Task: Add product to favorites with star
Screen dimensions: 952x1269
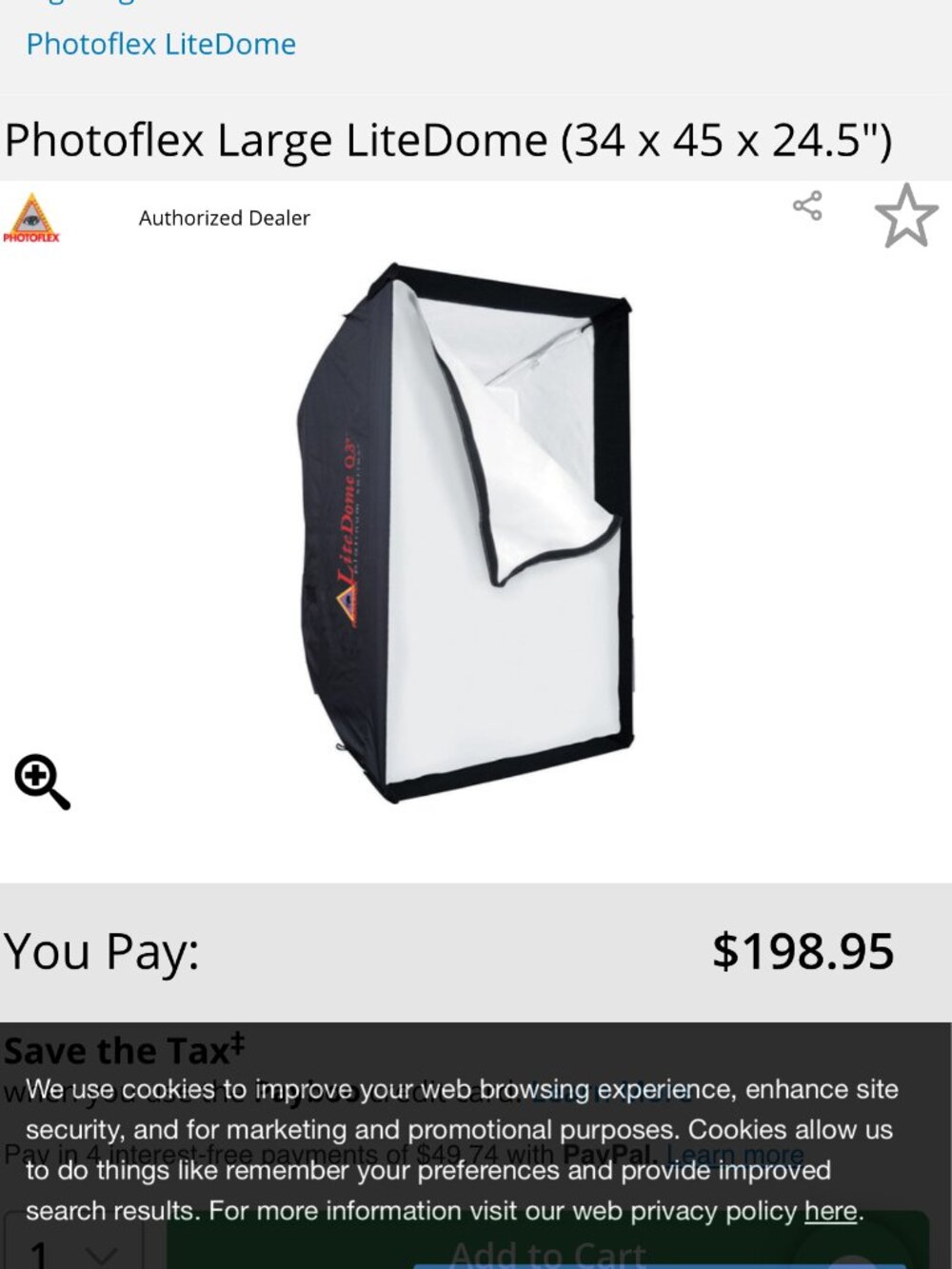Action: [905, 216]
